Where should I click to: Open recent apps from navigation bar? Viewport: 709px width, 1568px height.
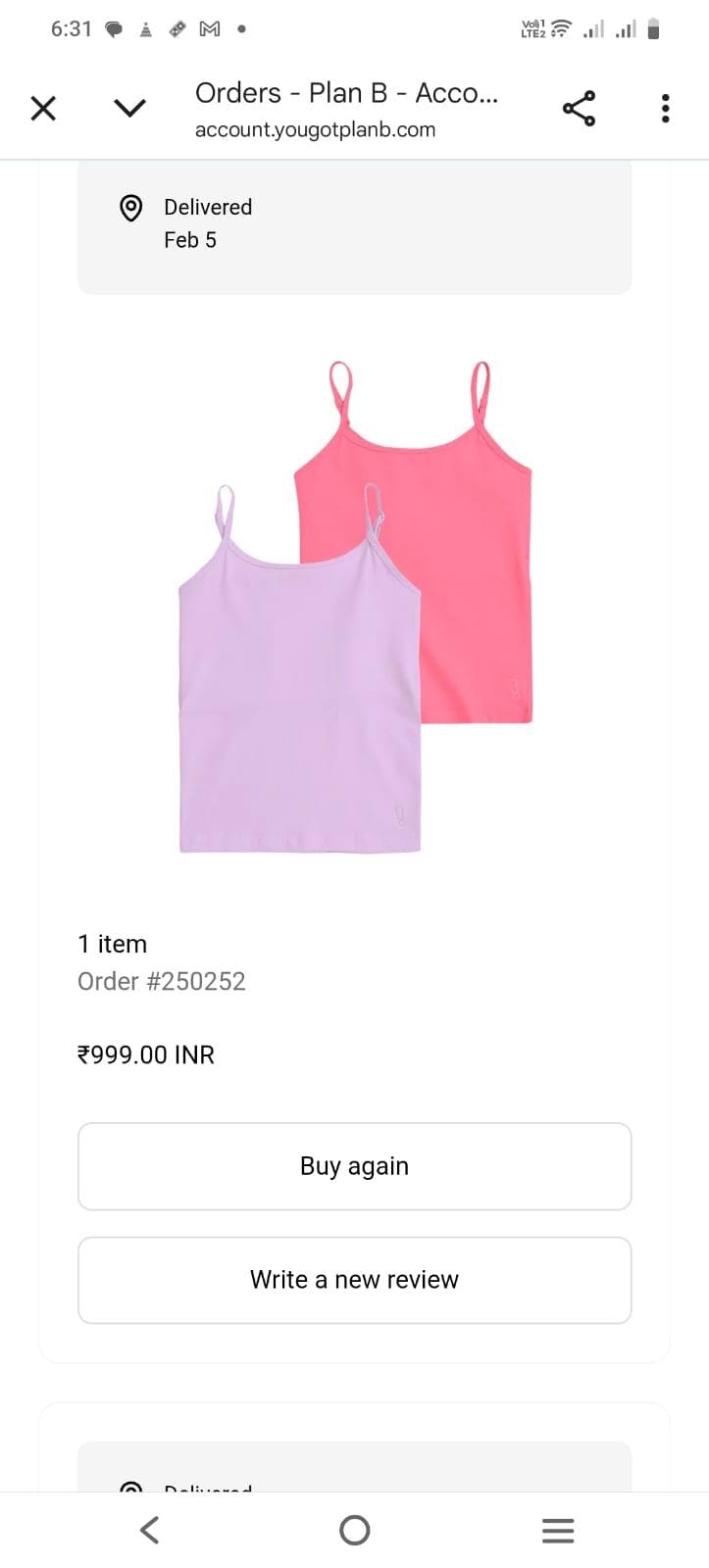558,1530
